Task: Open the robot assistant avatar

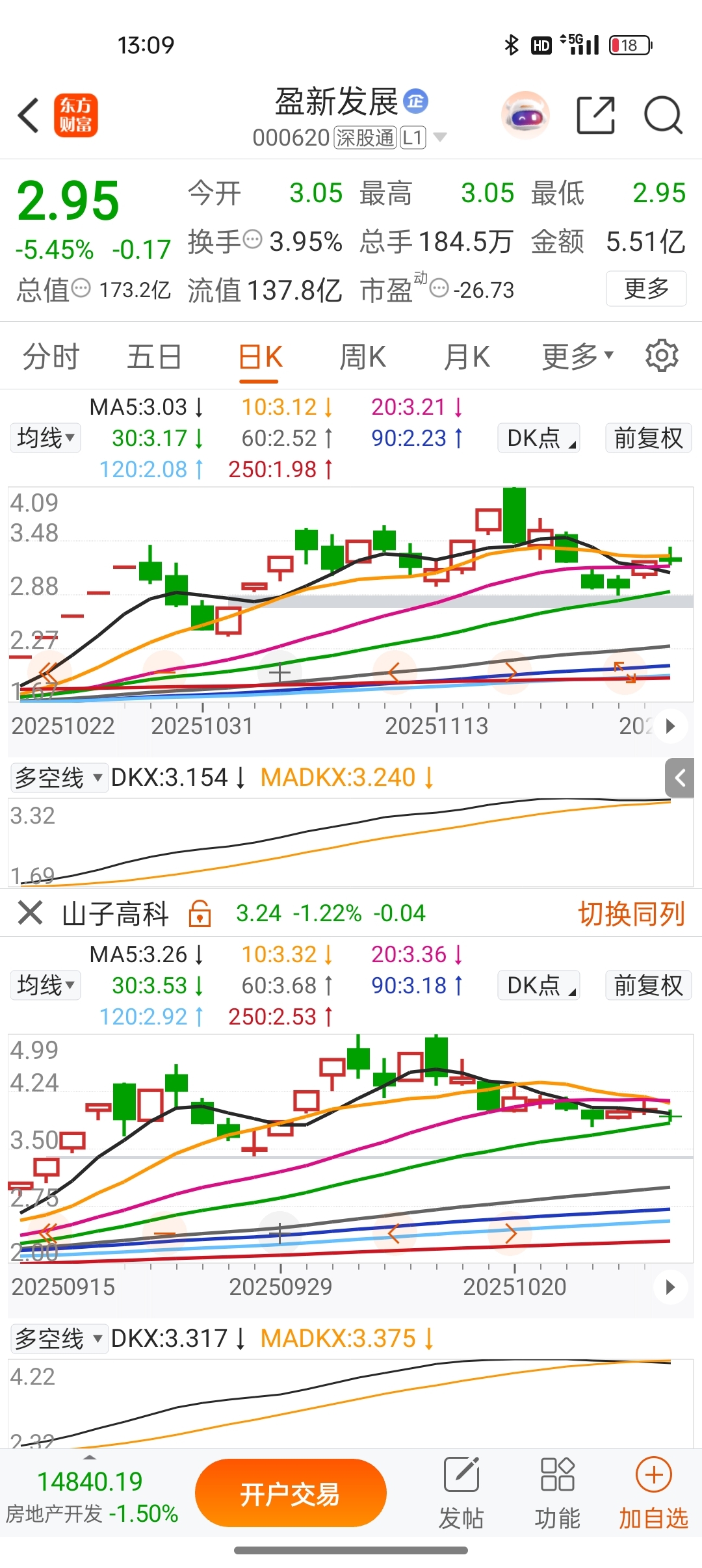Action: tap(525, 116)
